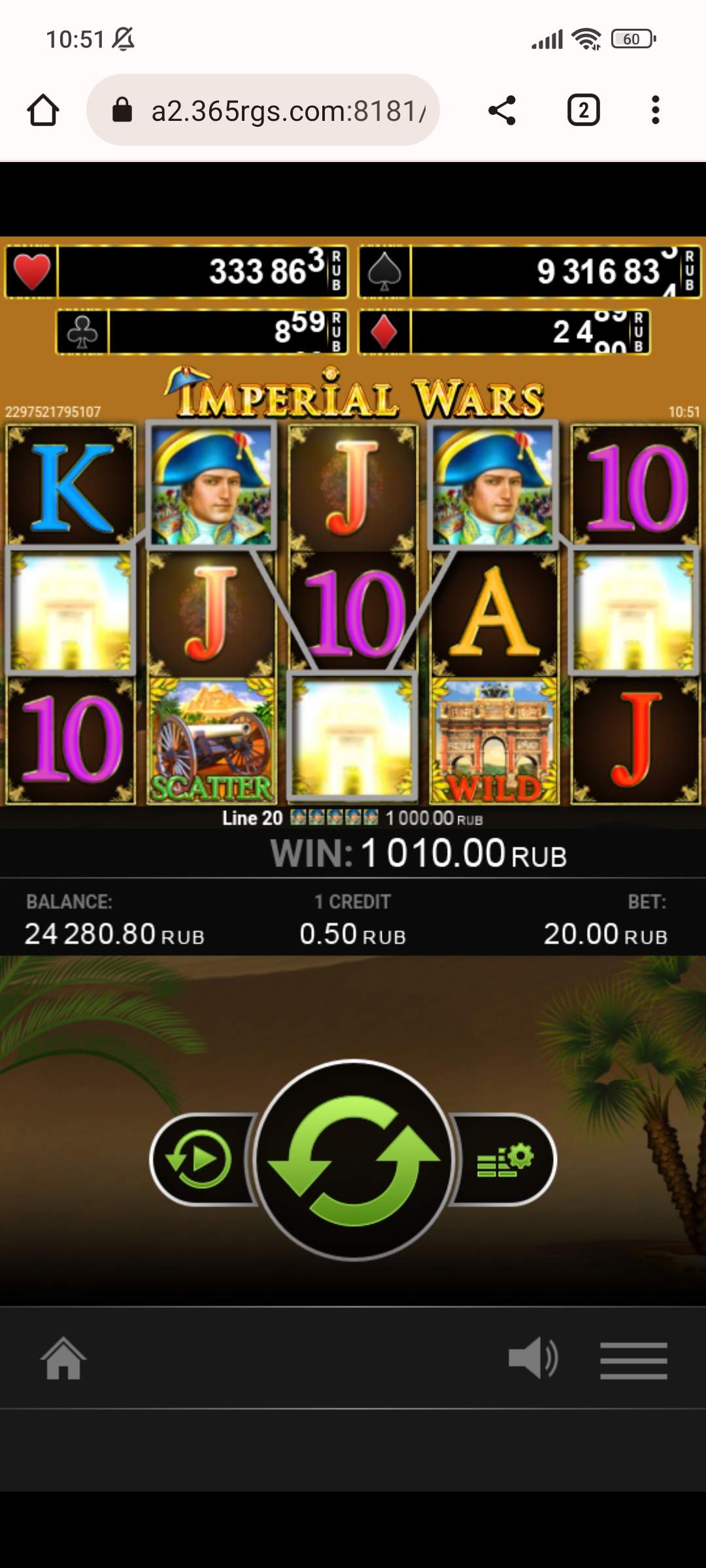Spin the reels with the green button
706x1568 pixels.
coord(353,1160)
